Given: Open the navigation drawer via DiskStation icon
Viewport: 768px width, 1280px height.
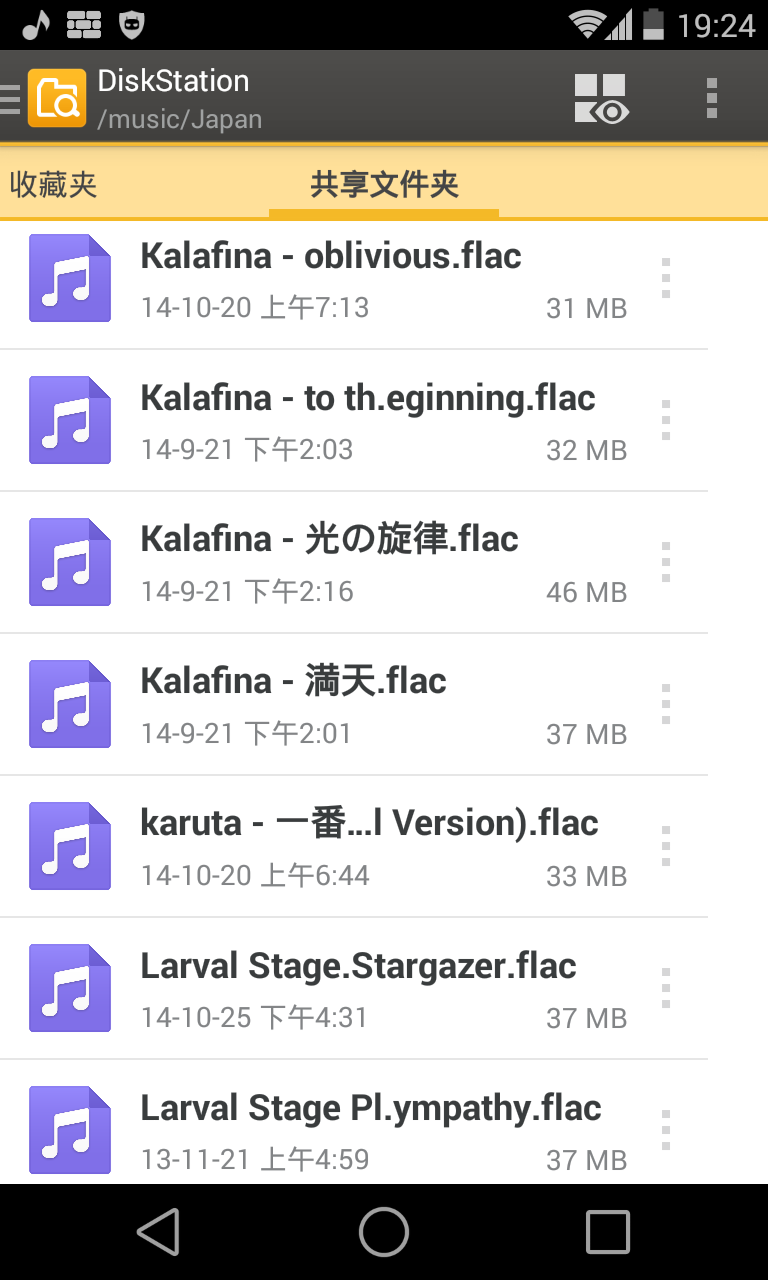Looking at the screenshot, I should [x=54, y=98].
